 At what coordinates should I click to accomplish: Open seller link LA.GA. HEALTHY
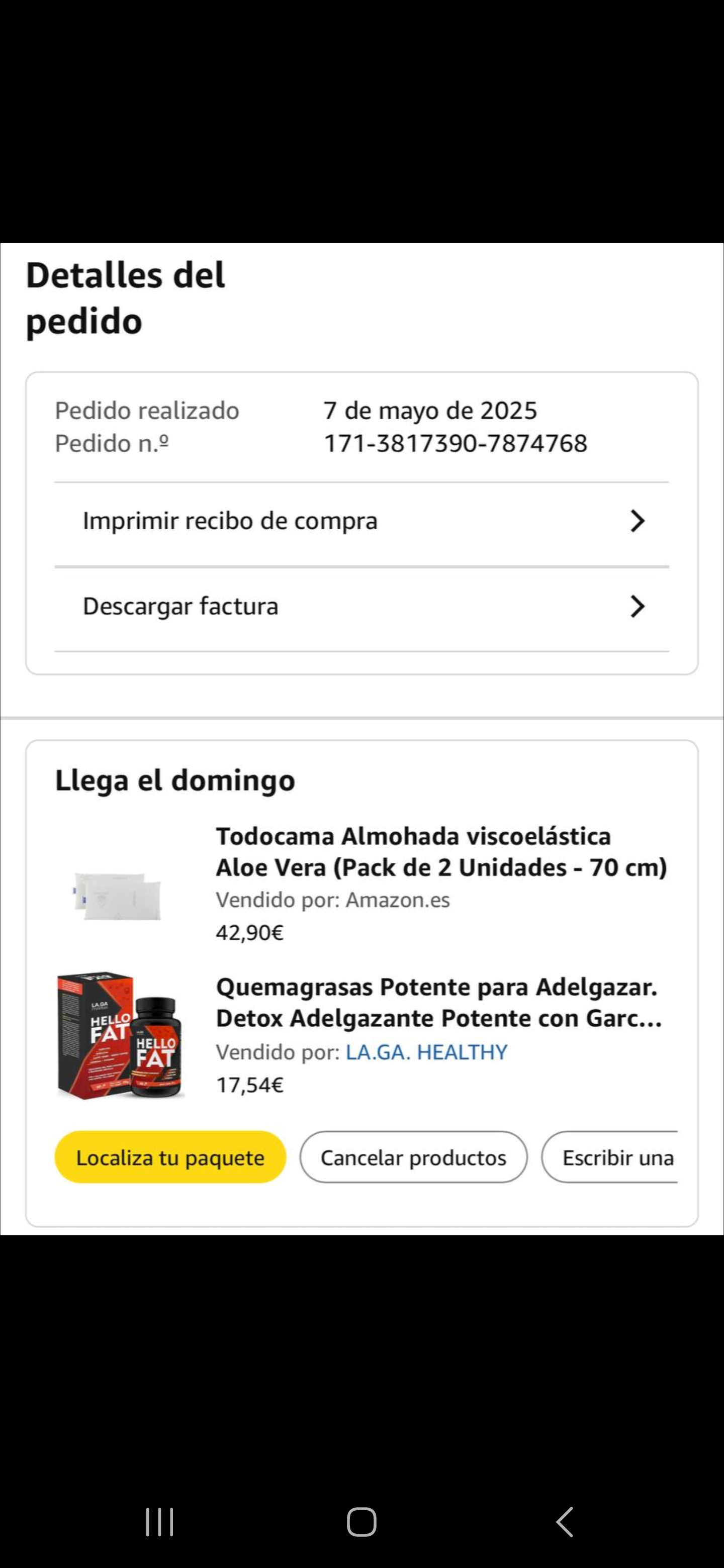426,1052
